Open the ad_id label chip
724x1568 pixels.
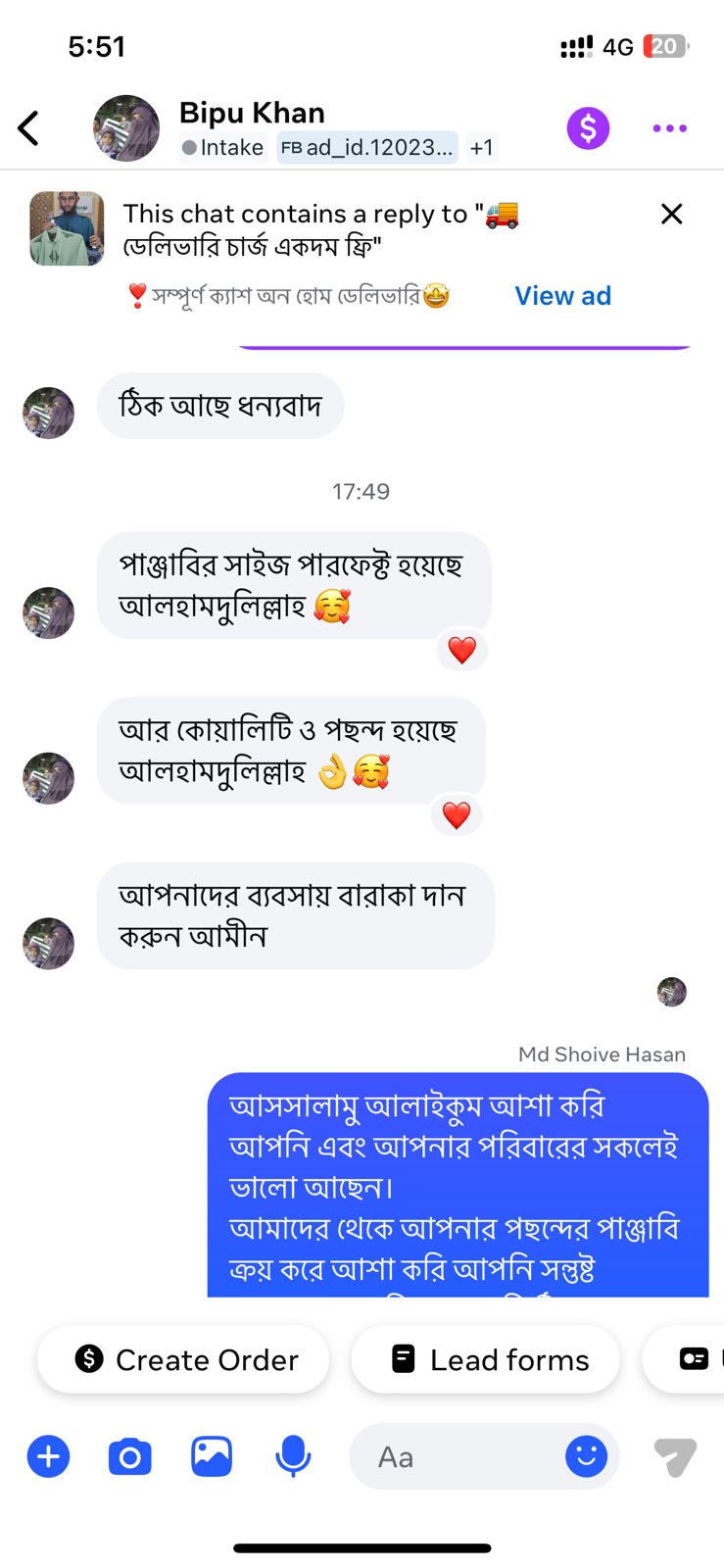coord(367,148)
